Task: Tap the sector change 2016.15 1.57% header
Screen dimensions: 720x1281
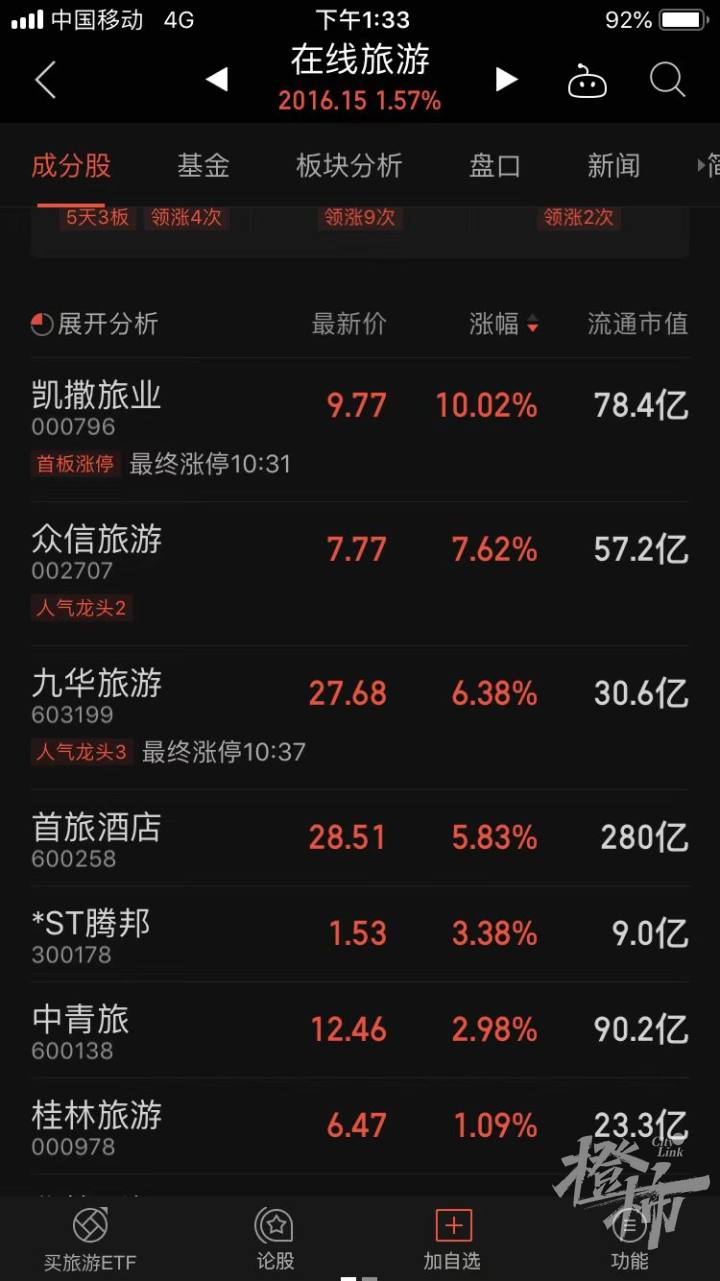Action: (x=360, y=100)
